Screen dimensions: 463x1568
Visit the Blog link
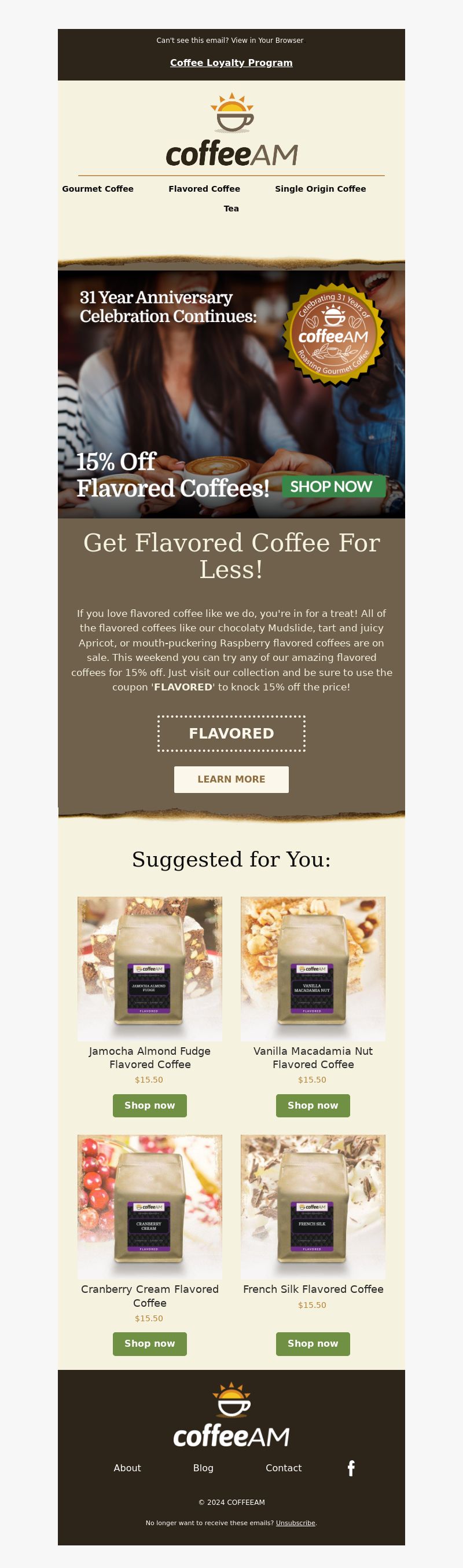[203, 1468]
